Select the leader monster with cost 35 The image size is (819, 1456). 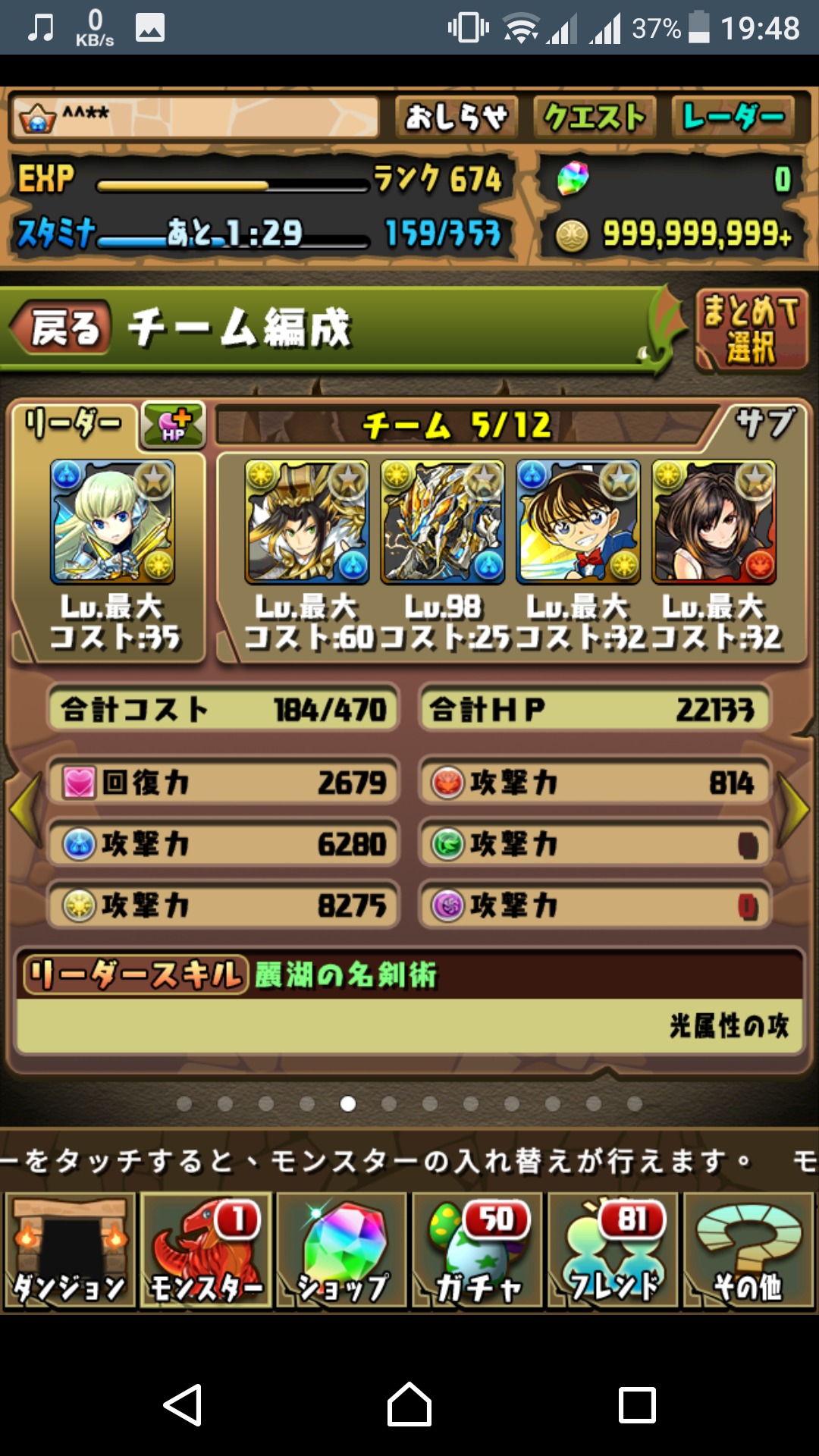tap(112, 522)
